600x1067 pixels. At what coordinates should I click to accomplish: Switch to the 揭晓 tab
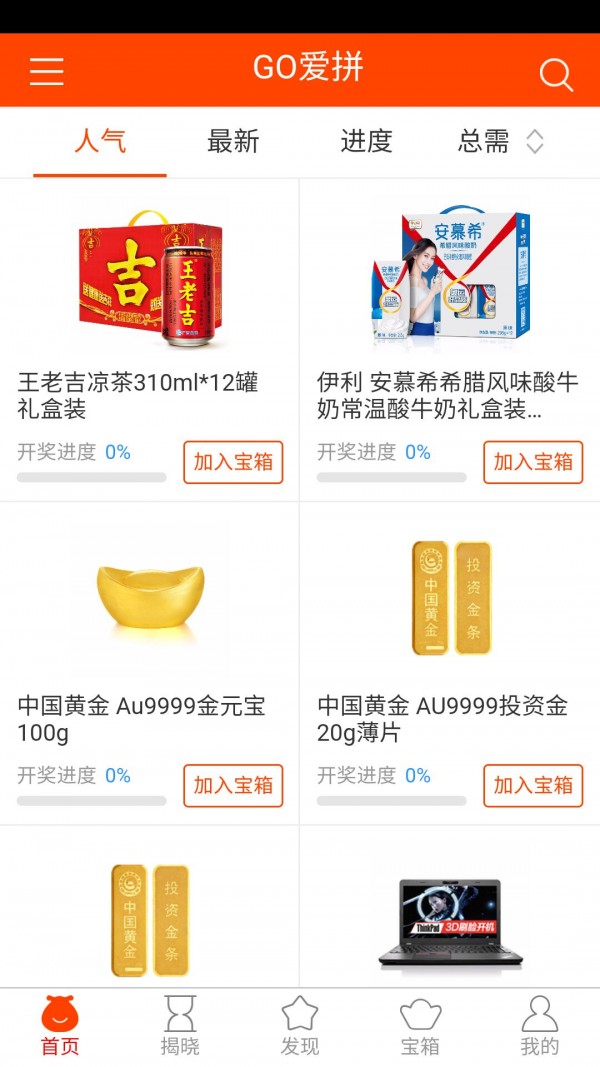(180, 1027)
